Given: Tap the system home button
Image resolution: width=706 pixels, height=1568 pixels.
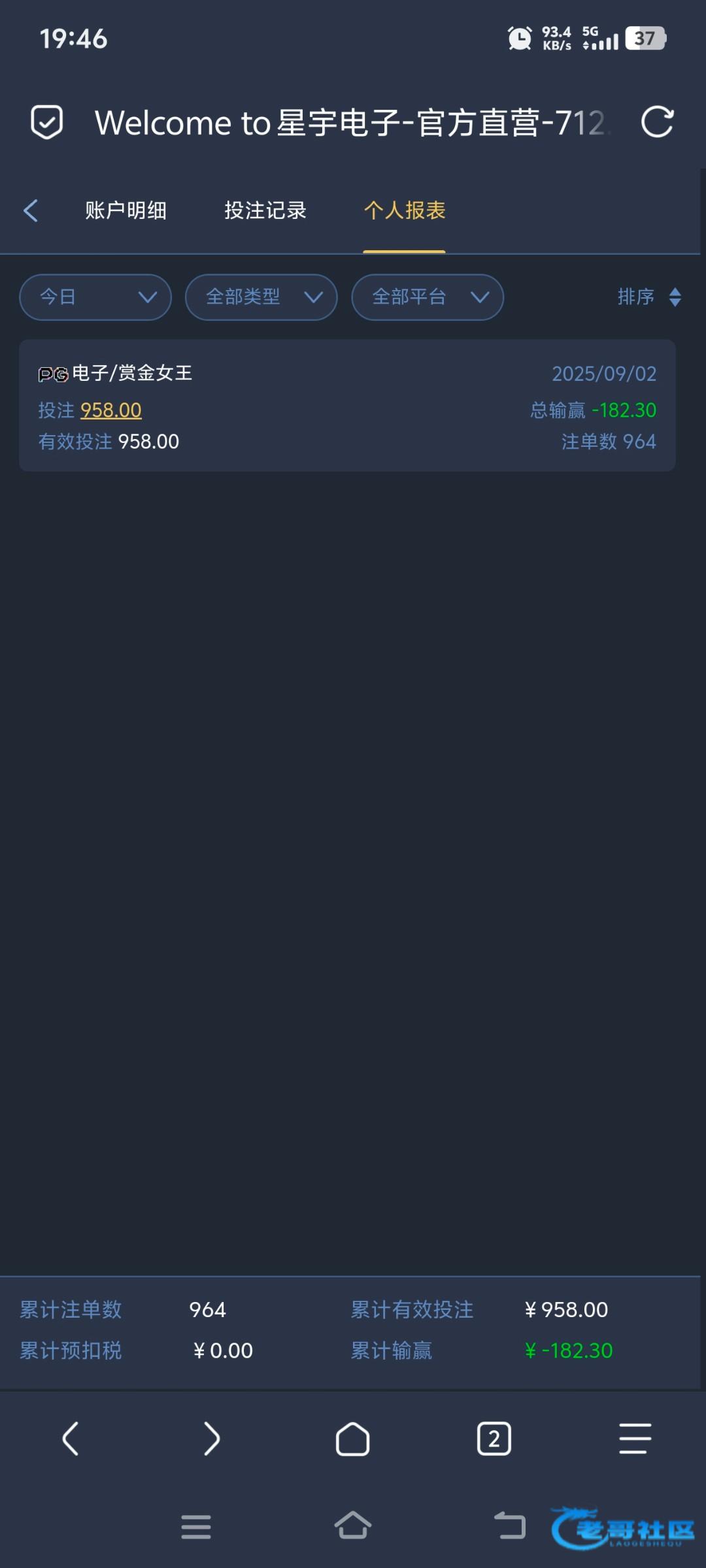Looking at the screenshot, I should tap(353, 1526).
